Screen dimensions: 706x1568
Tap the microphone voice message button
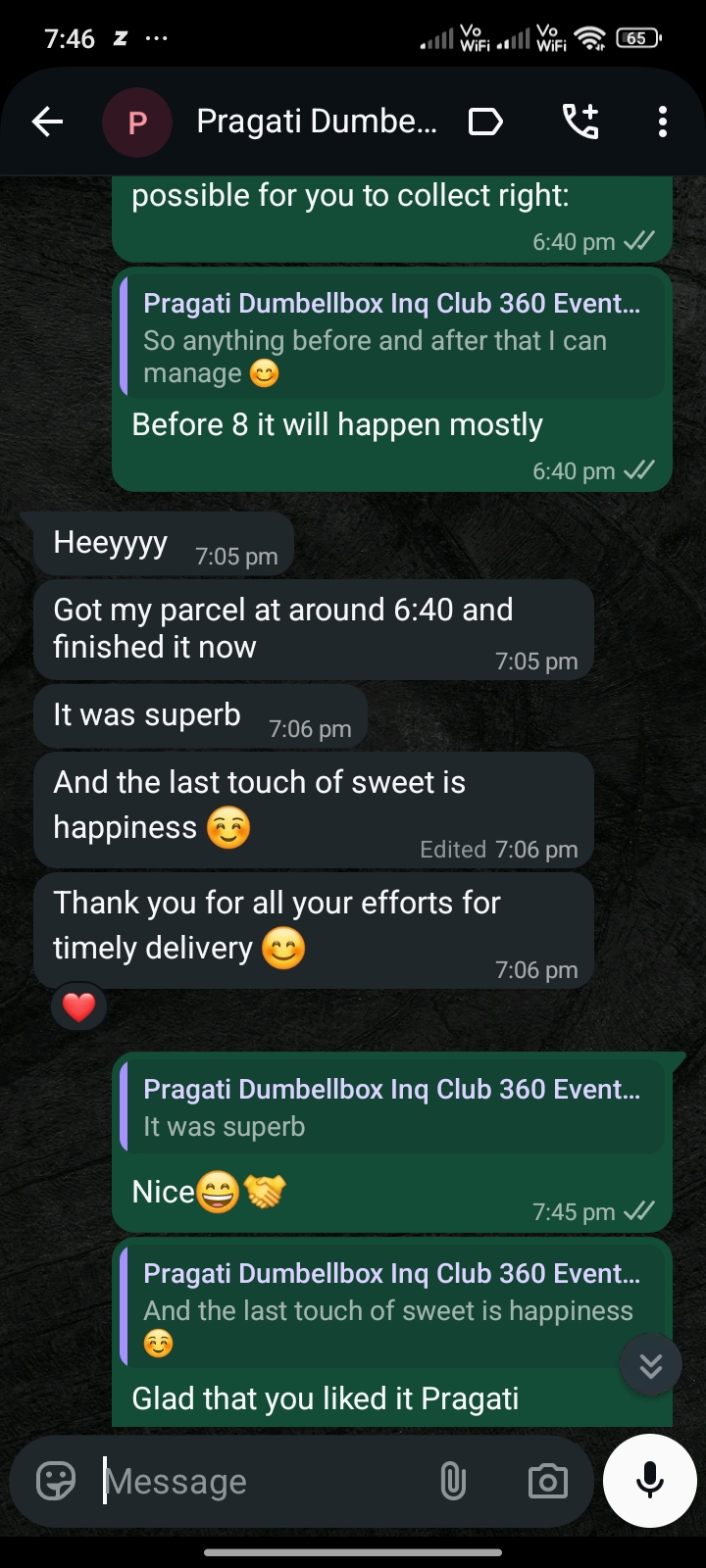pos(650,1481)
